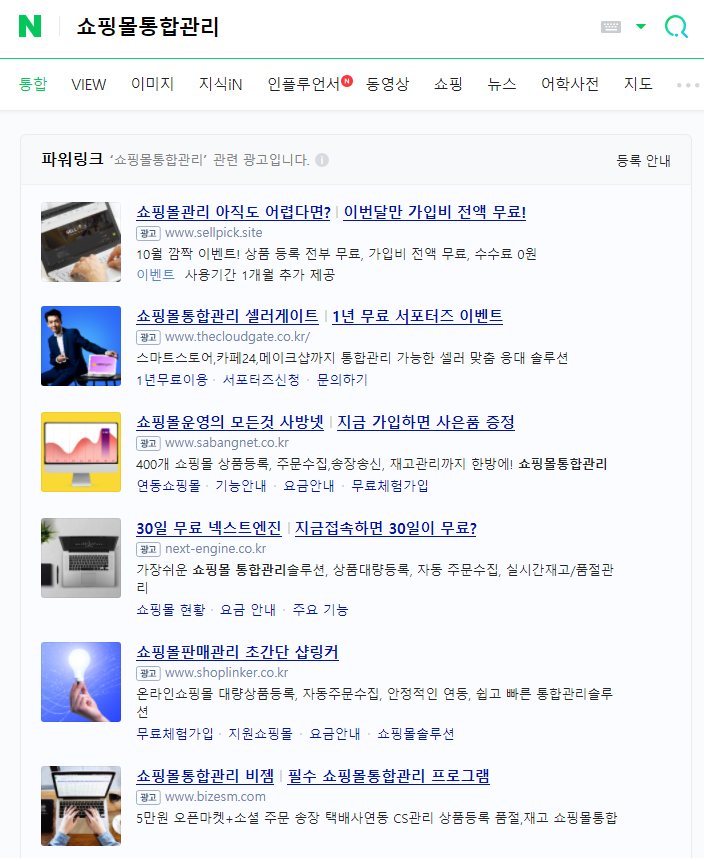704x858 pixels.
Task: Open 쇼핑몰판매관리 초간단 샵링커 link
Action: click(237, 652)
